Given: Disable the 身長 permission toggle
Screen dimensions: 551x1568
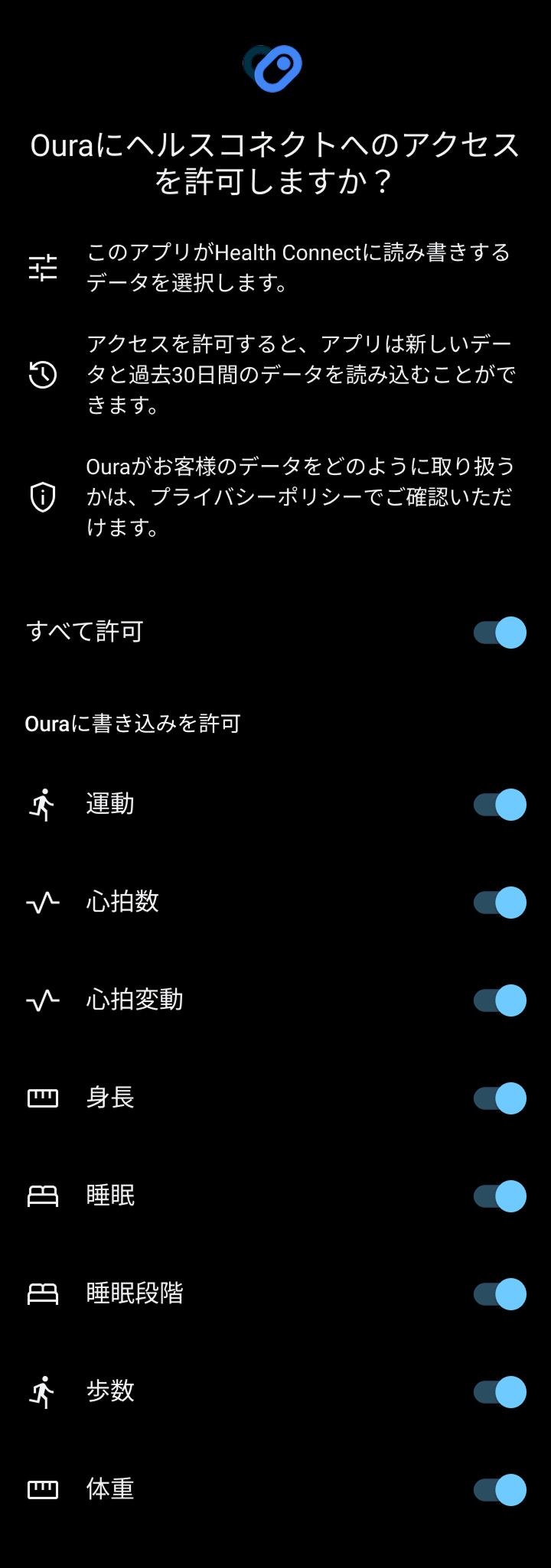Looking at the screenshot, I should [500, 1098].
